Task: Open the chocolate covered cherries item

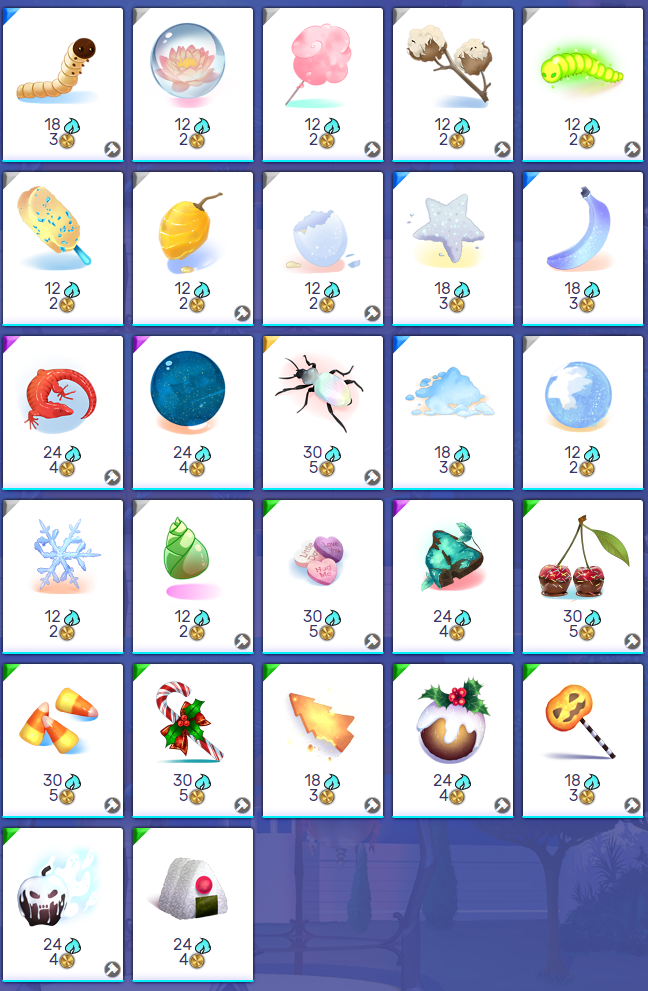Action: click(x=582, y=576)
